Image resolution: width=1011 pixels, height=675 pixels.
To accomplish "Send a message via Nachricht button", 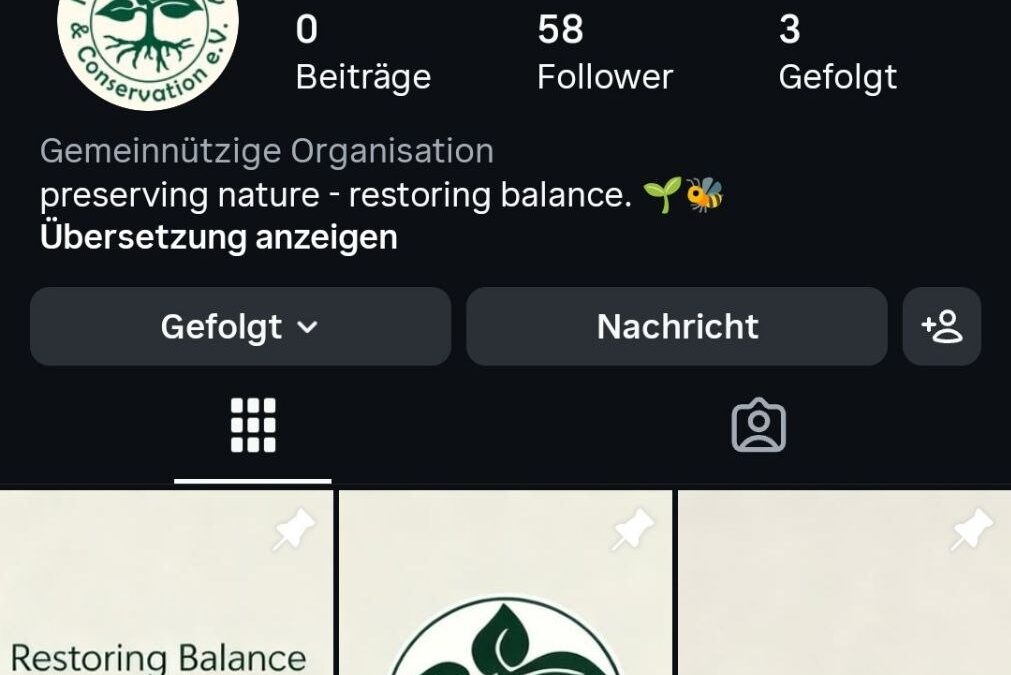I will (677, 327).
